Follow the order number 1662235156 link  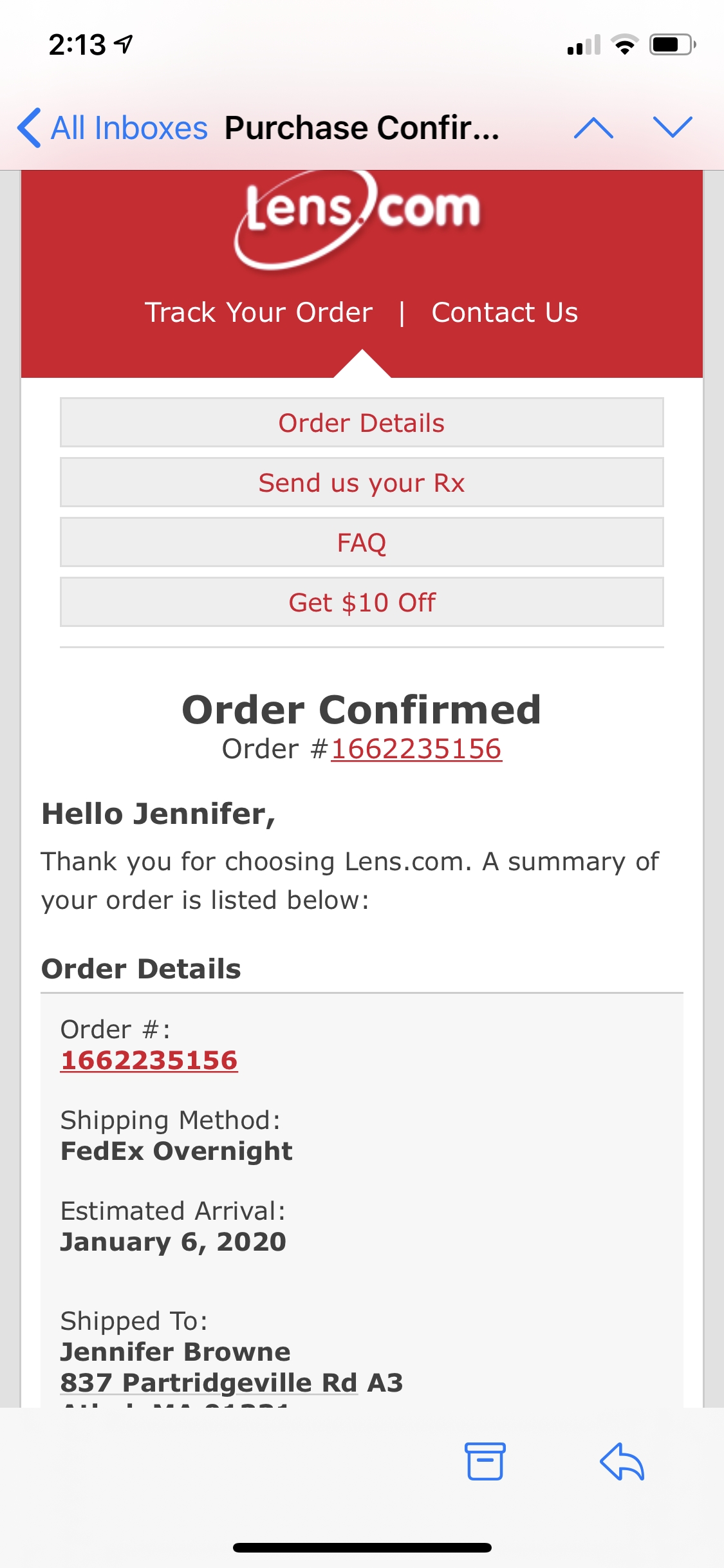tap(416, 749)
